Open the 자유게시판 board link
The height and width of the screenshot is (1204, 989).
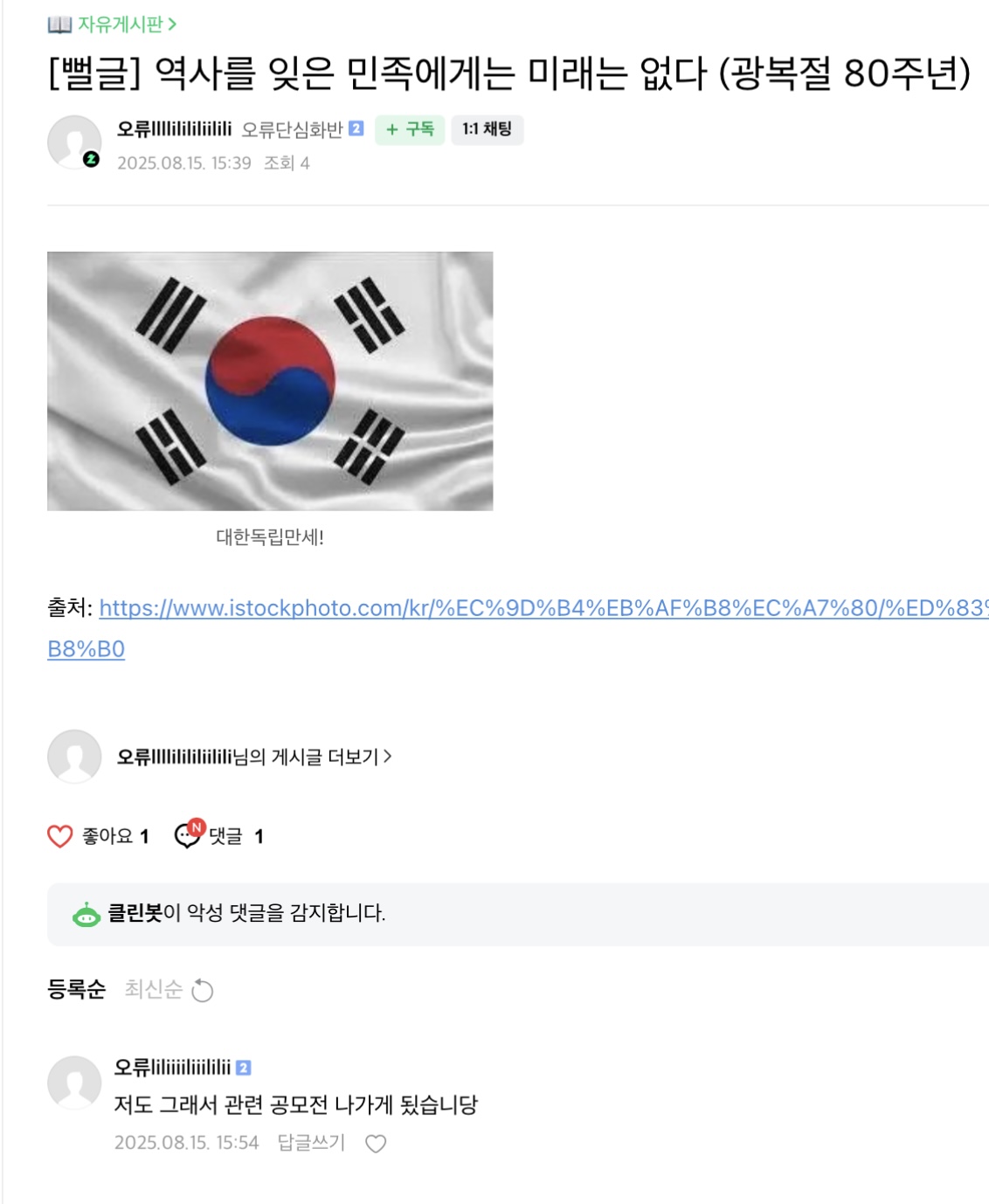(x=113, y=24)
